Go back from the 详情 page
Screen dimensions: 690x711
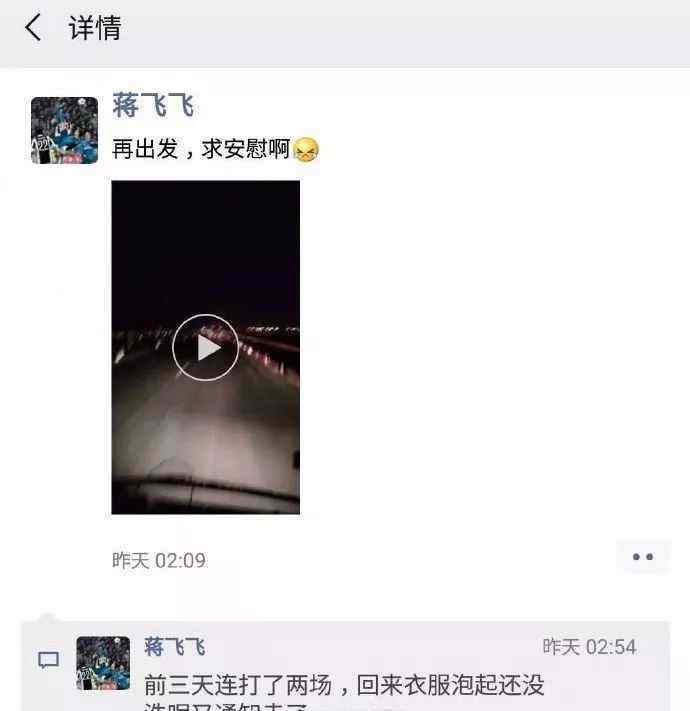pos(34,28)
